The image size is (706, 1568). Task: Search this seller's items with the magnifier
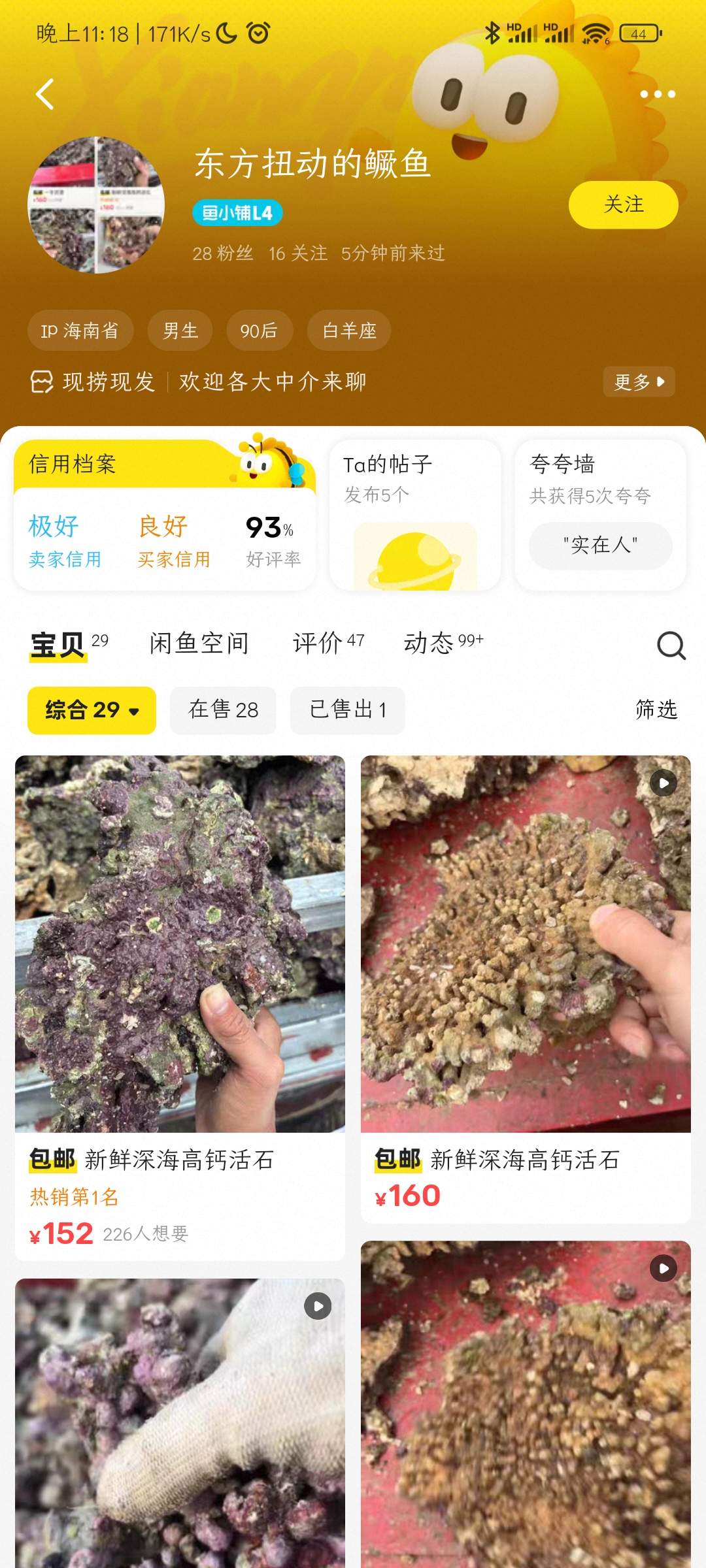tap(671, 645)
